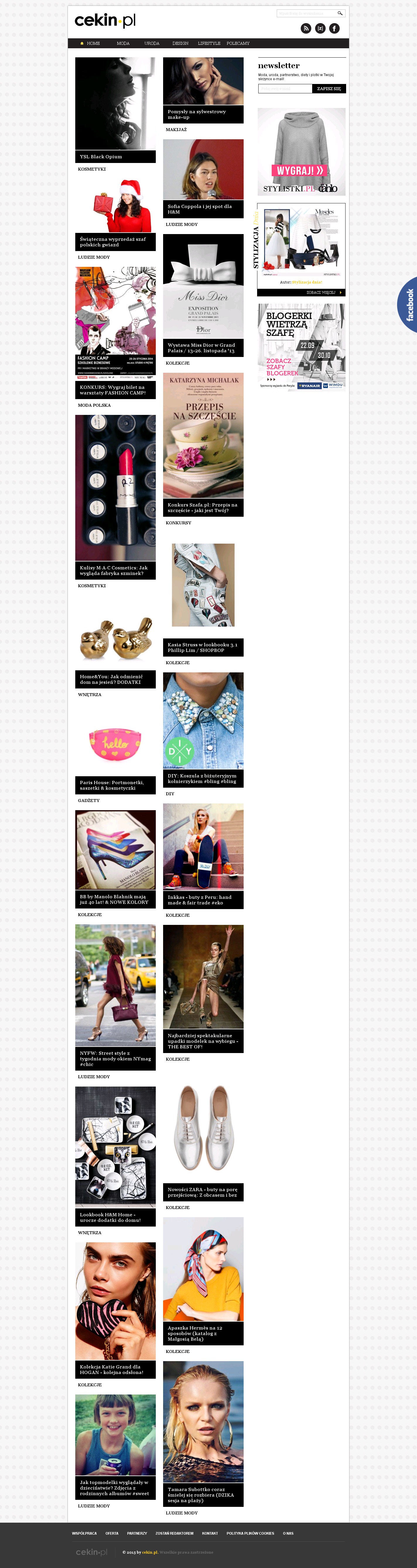Image resolution: width=417 pixels, height=1568 pixels.
Task: Tap the ZOBACZ WIĘCEJ link under Stylizacja
Action: point(324,292)
